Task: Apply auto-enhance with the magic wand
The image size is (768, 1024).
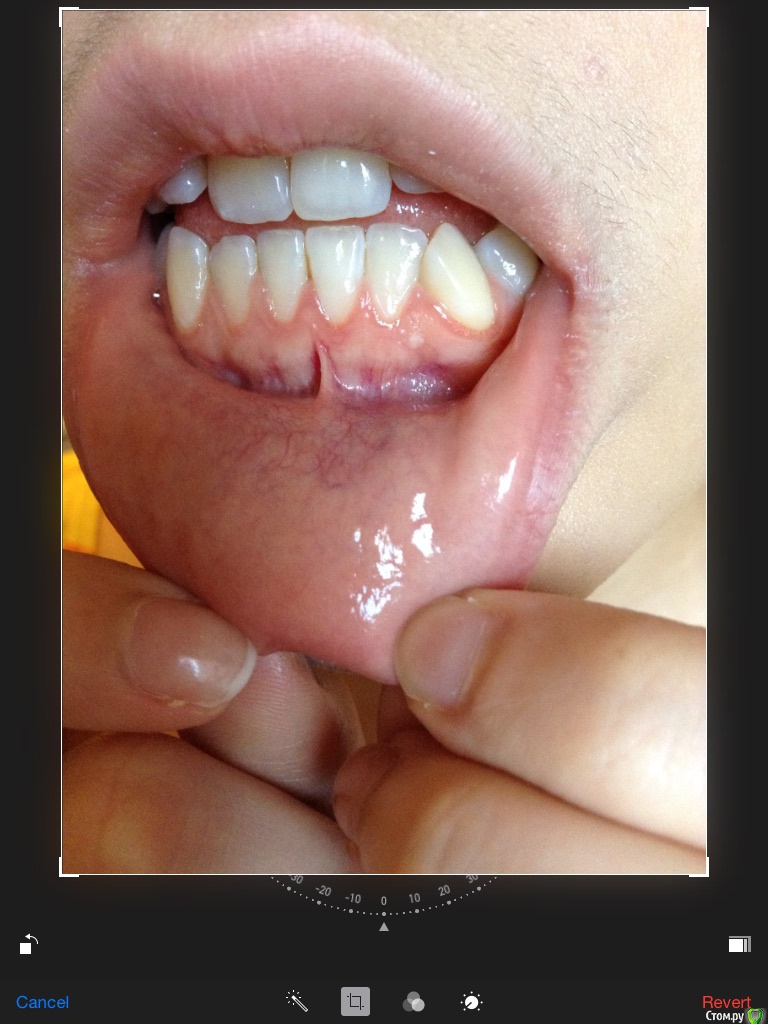Action: coord(296,1001)
